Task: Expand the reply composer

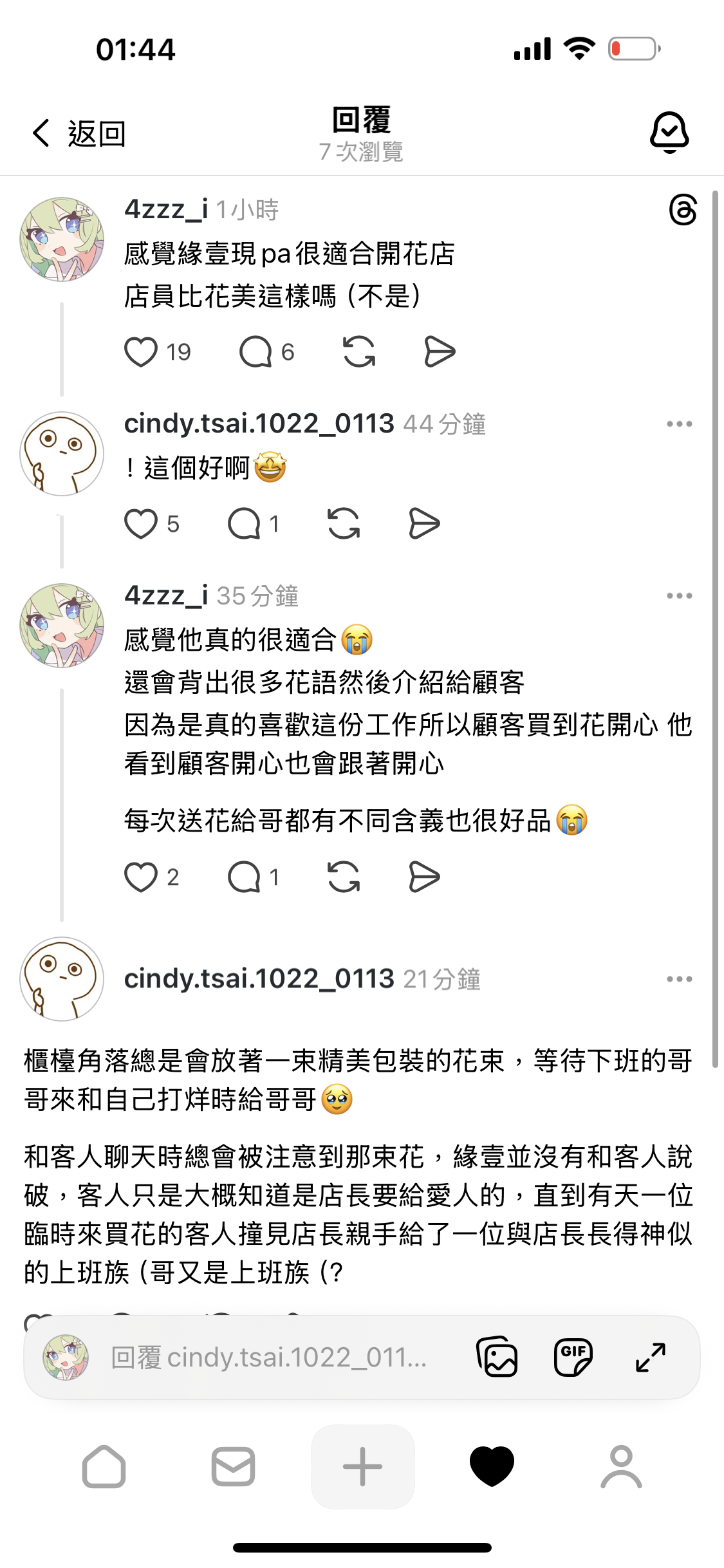Action: [x=650, y=1358]
